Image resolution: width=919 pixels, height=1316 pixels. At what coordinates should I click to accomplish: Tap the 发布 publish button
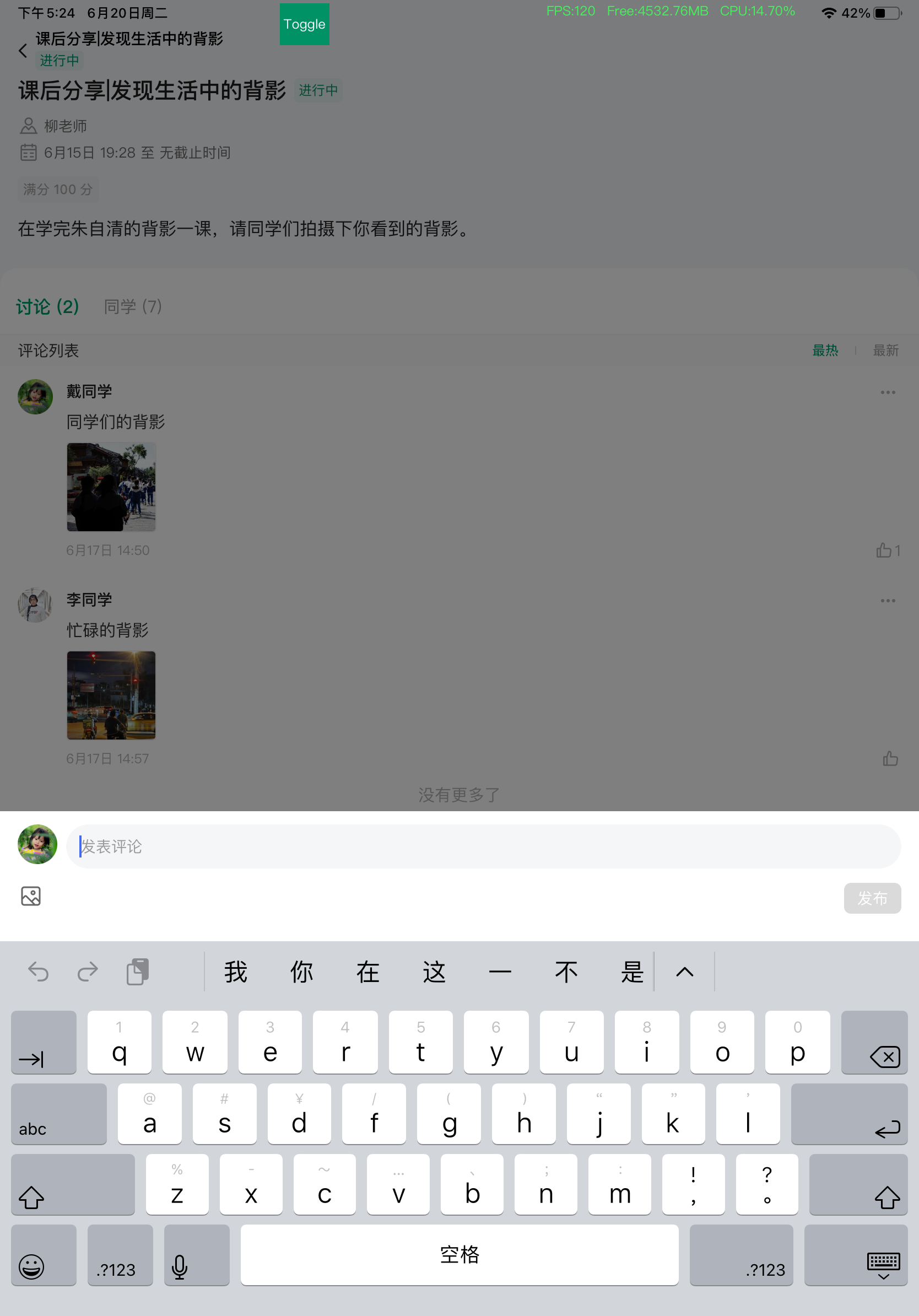tap(872, 898)
